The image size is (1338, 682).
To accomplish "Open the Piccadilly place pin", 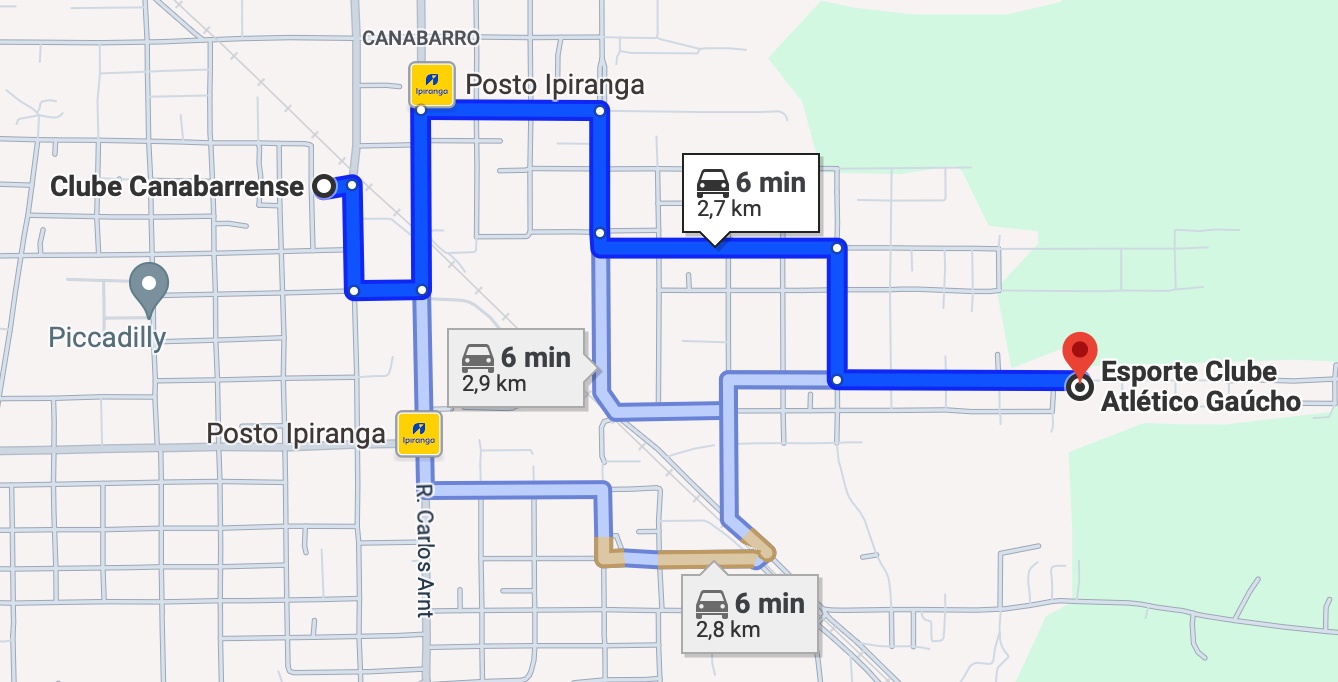I will click(149, 286).
